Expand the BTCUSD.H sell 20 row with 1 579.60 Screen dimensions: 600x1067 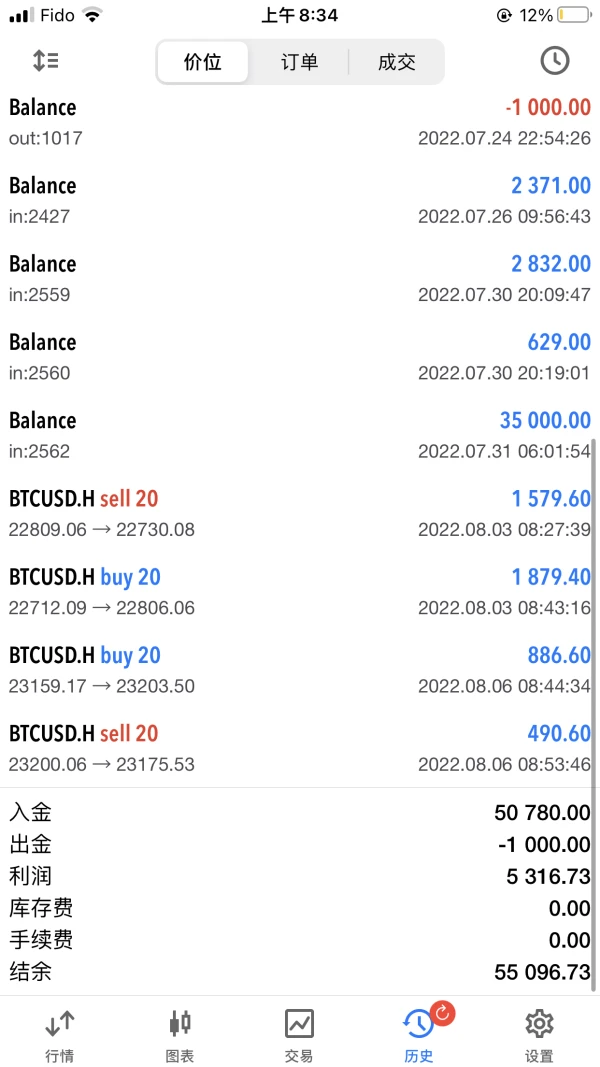tap(300, 513)
